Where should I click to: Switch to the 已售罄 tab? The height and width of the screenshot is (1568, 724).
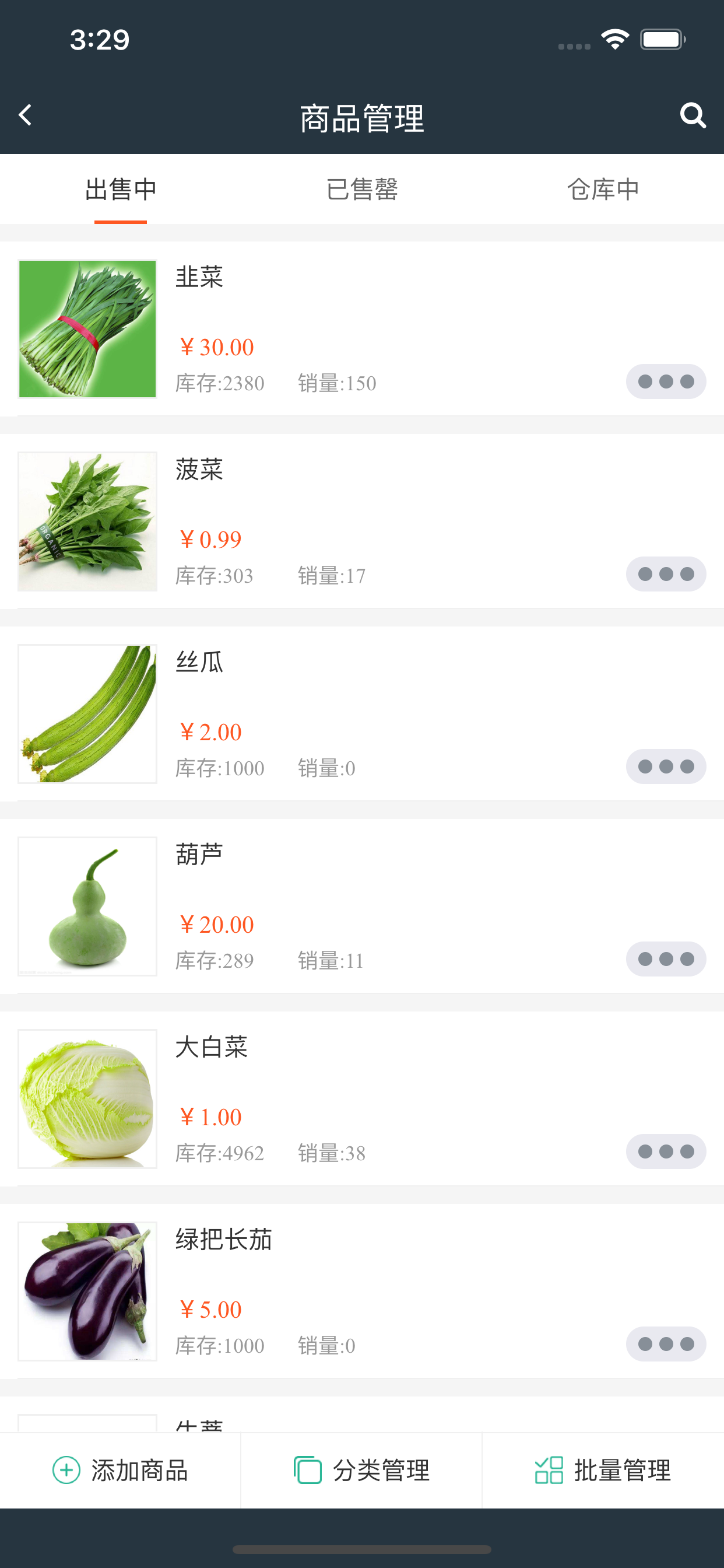point(362,190)
